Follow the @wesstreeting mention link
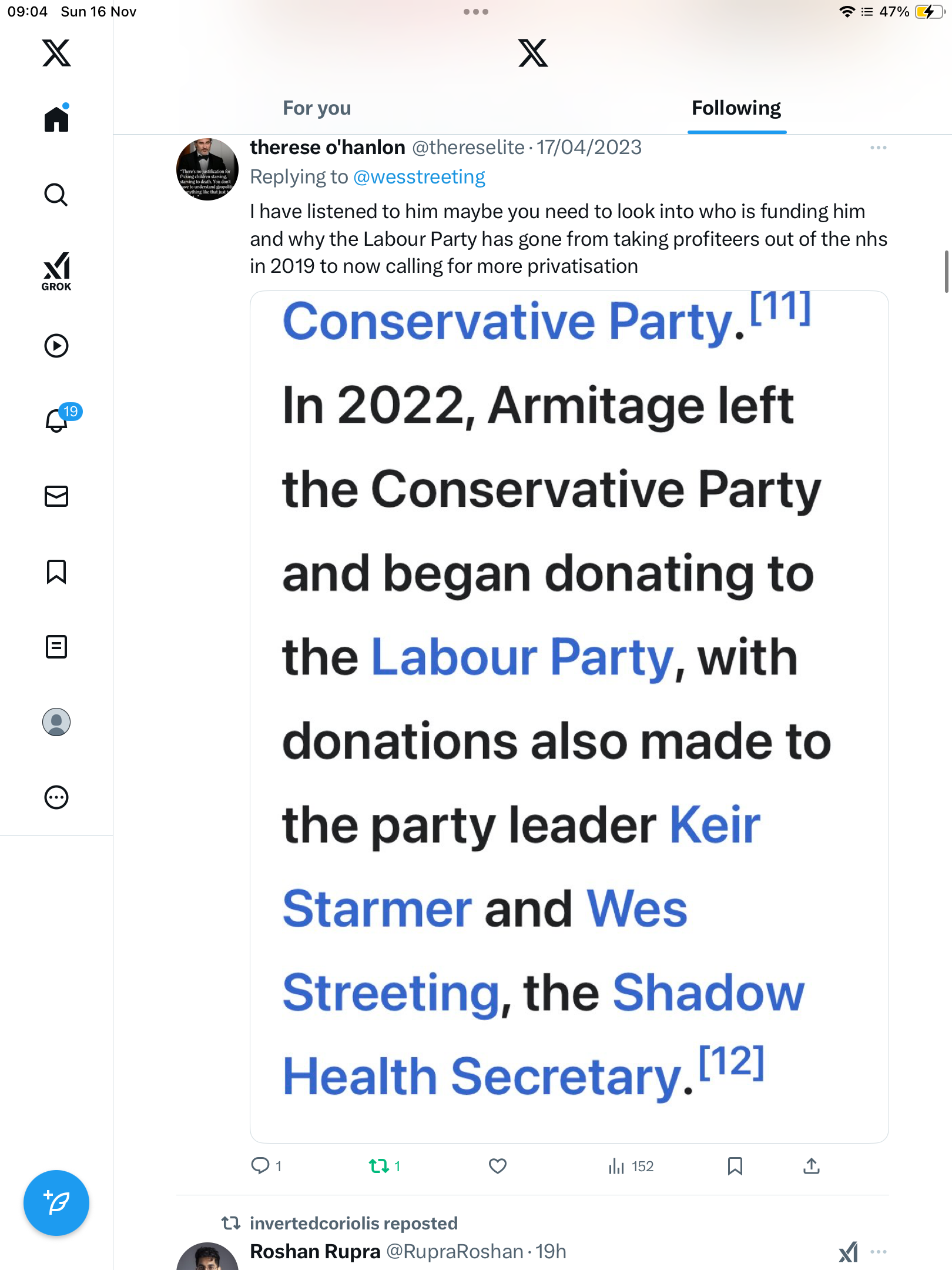952x1270 pixels. click(x=419, y=177)
